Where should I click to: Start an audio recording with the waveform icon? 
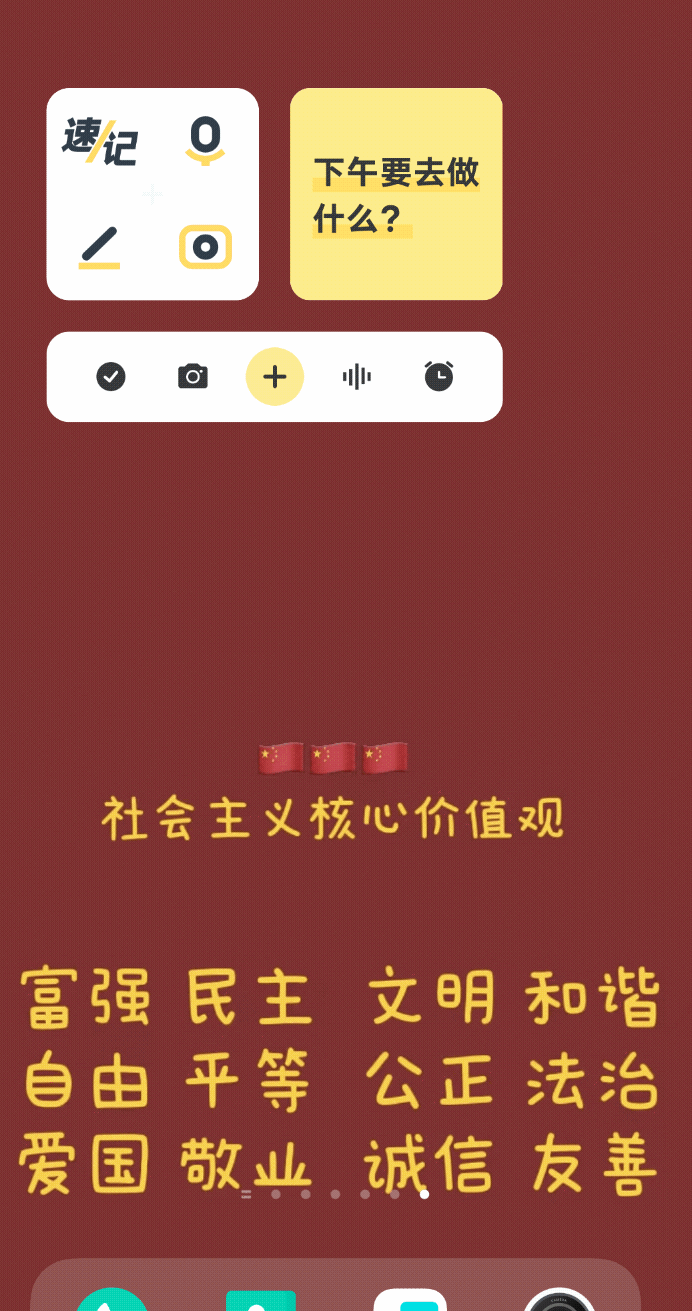pyautogui.click(x=357, y=377)
